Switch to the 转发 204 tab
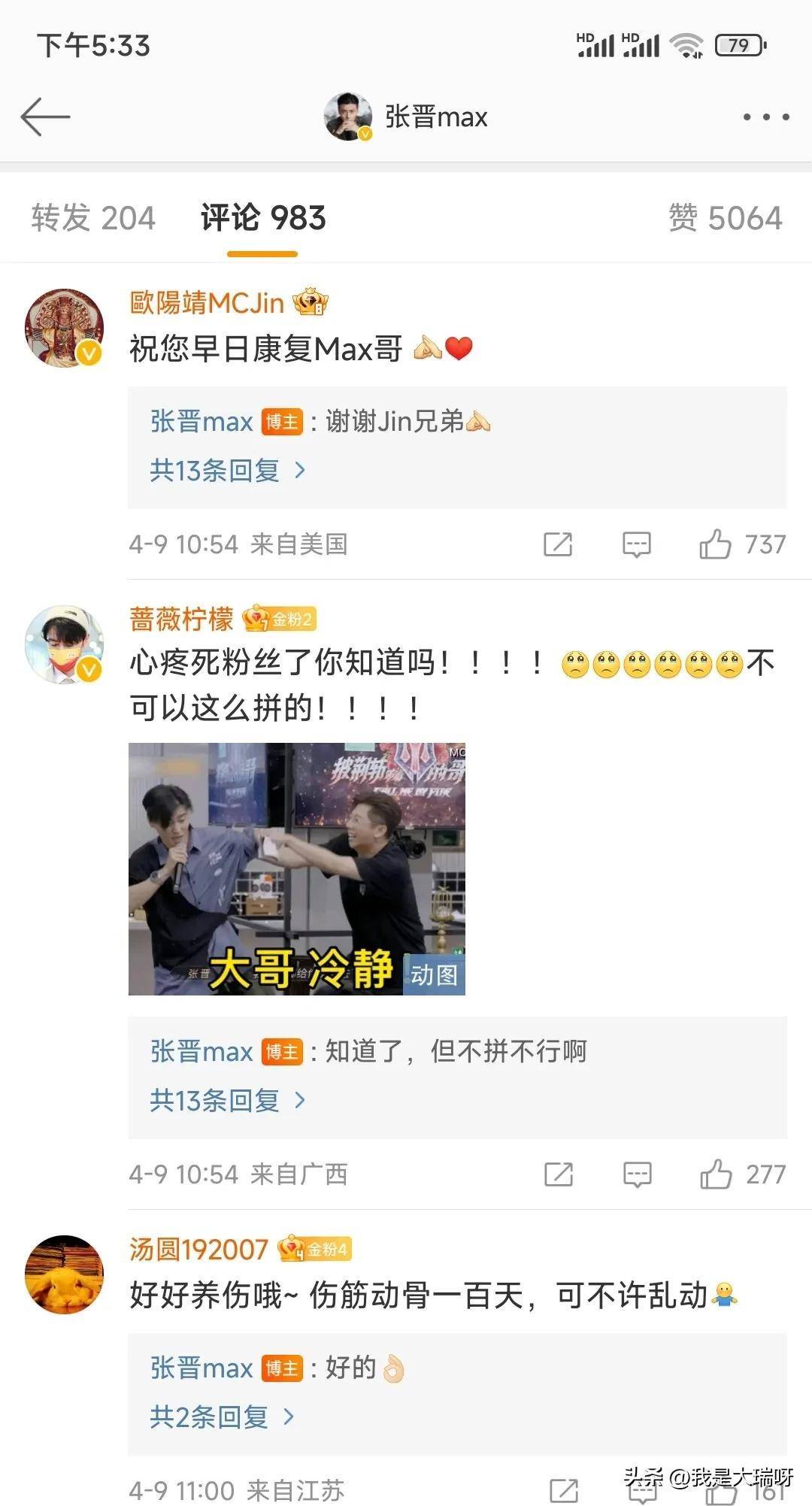Image resolution: width=812 pixels, height=1506 pixels. coord(93,218)
